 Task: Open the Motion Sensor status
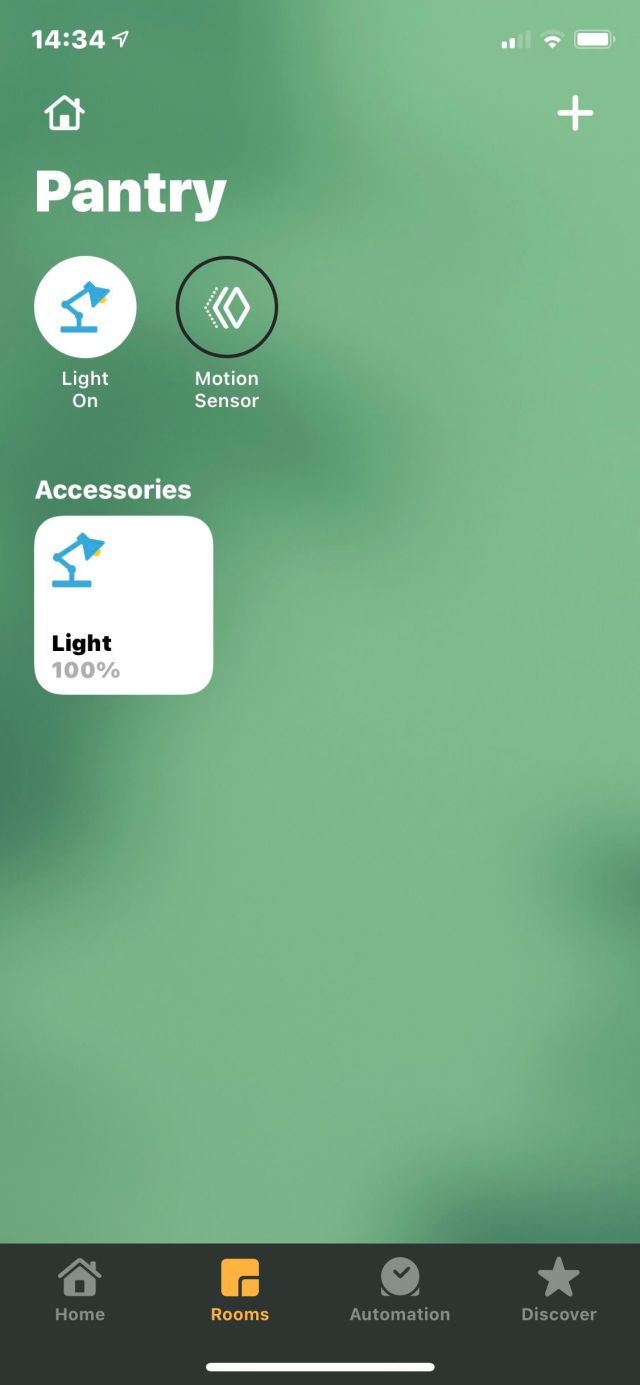(227, 307)
